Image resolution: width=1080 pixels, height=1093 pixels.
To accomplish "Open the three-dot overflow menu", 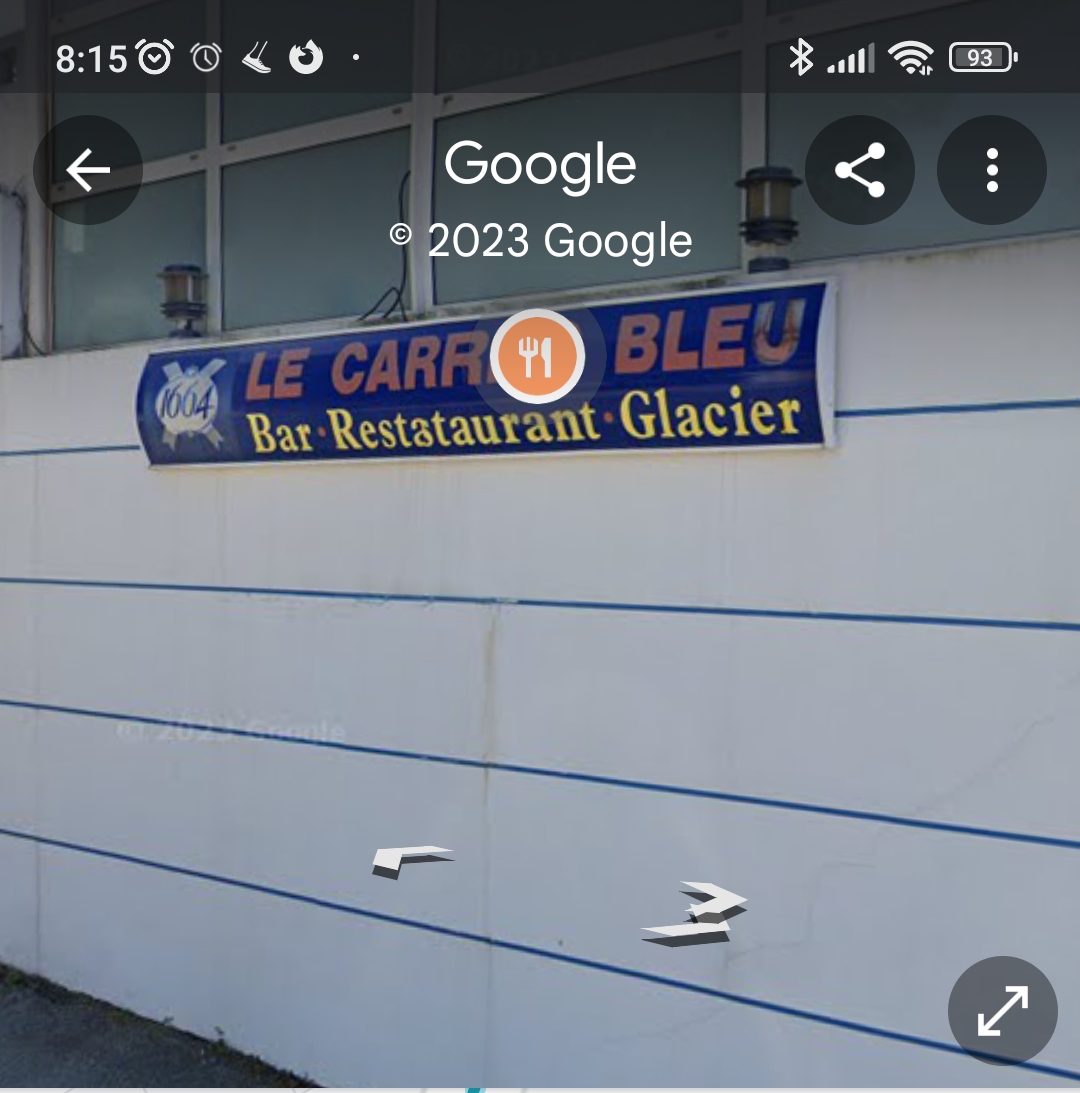I will [x=991, y=170].
